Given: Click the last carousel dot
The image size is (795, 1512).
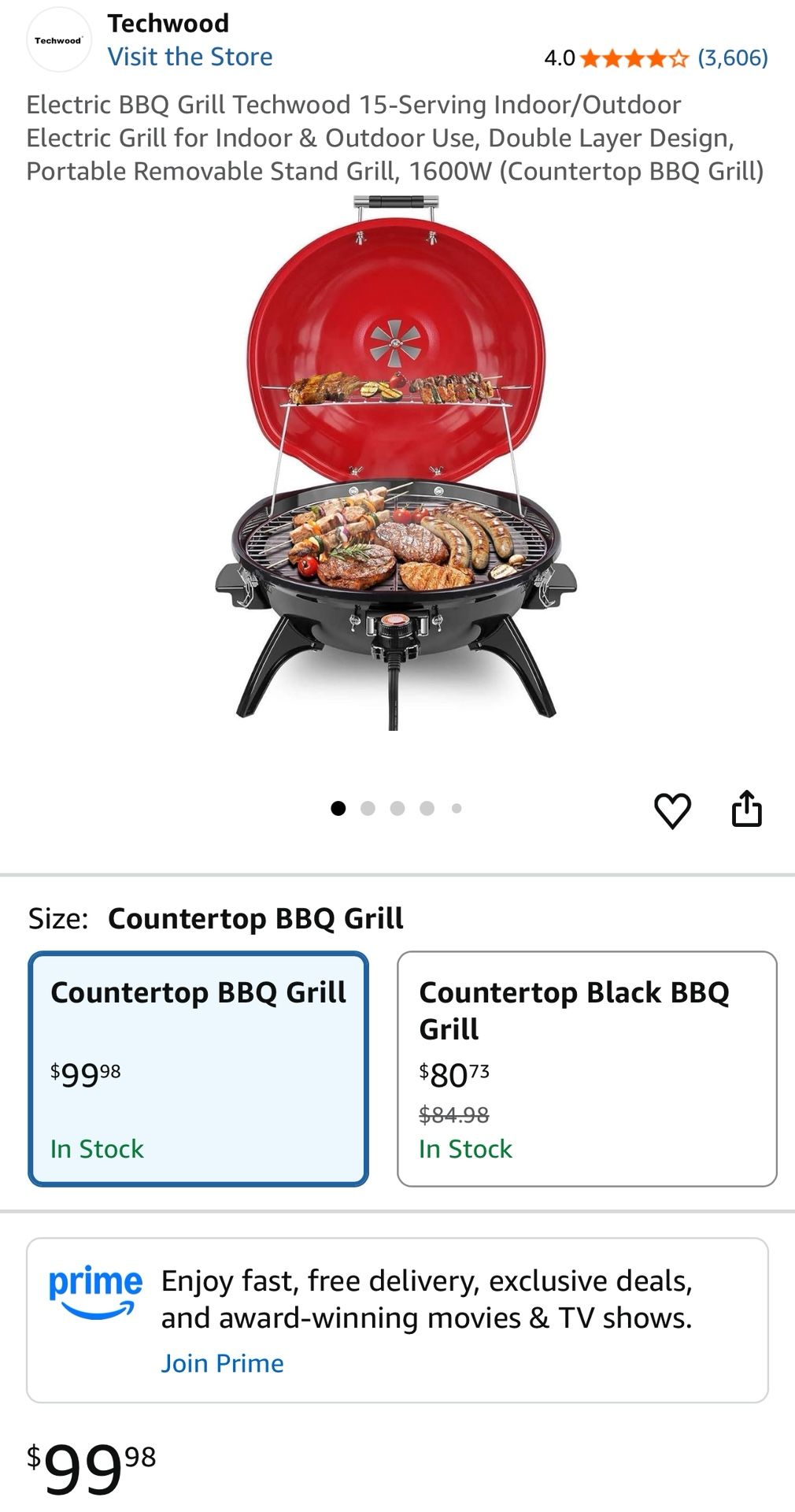Looking at the screenshot, I should pyautogui.click(x=456, y=807).
